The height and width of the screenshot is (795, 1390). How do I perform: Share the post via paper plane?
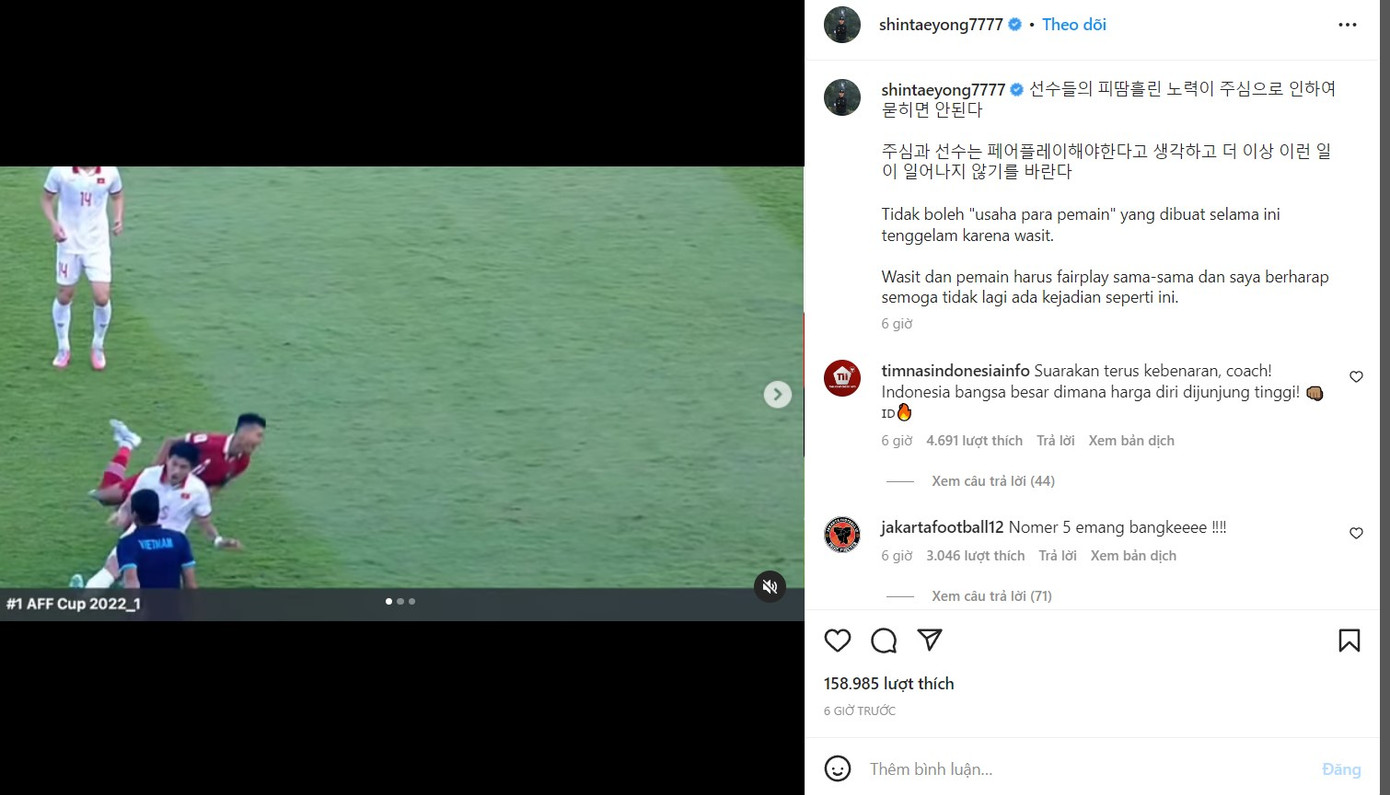929,640
